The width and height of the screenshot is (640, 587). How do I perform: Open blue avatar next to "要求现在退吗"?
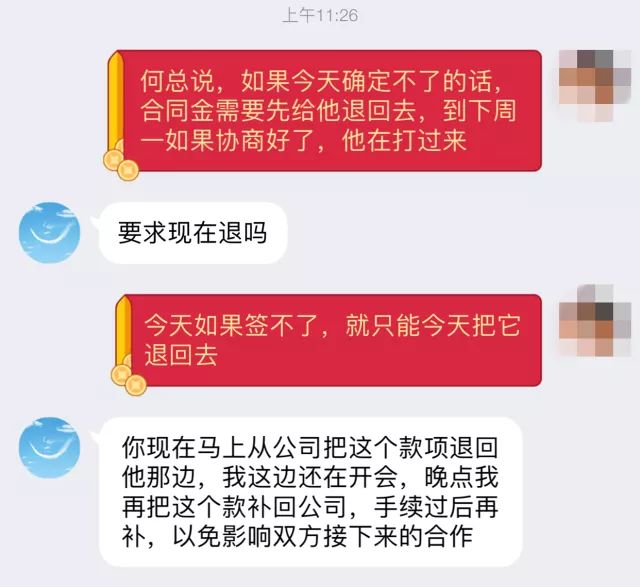tap(50, 232)
